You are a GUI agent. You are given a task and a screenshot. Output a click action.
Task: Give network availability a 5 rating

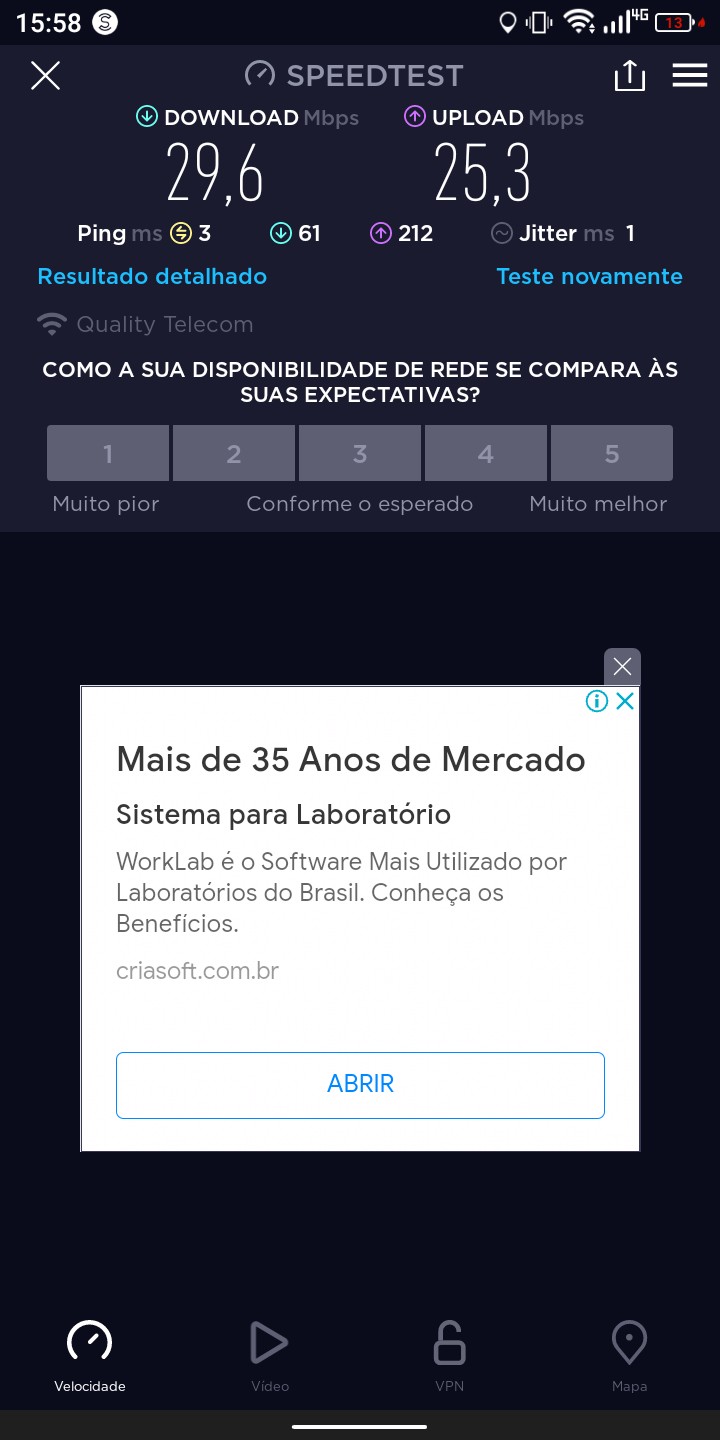[x=612, y=454]
